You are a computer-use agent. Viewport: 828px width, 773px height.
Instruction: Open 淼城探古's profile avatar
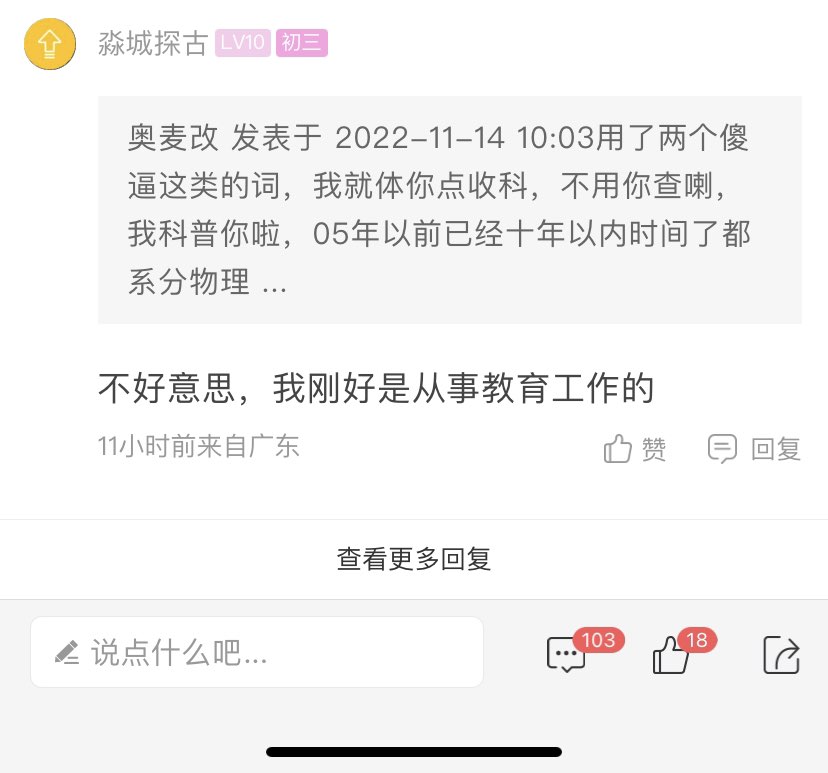pos(50,44)
